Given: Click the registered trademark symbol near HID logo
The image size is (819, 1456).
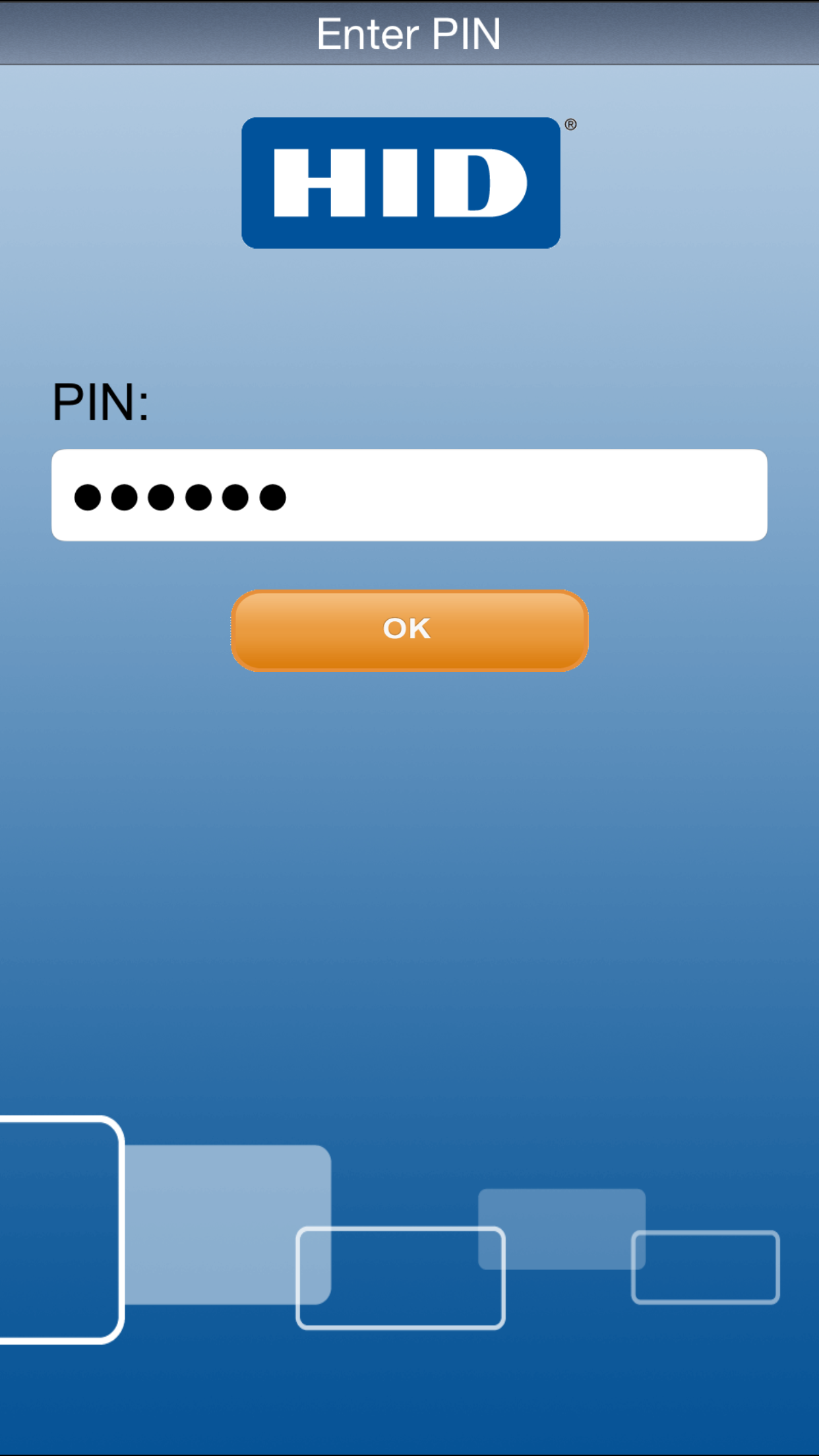Looking at the screenshot, I should coord(570,125).
